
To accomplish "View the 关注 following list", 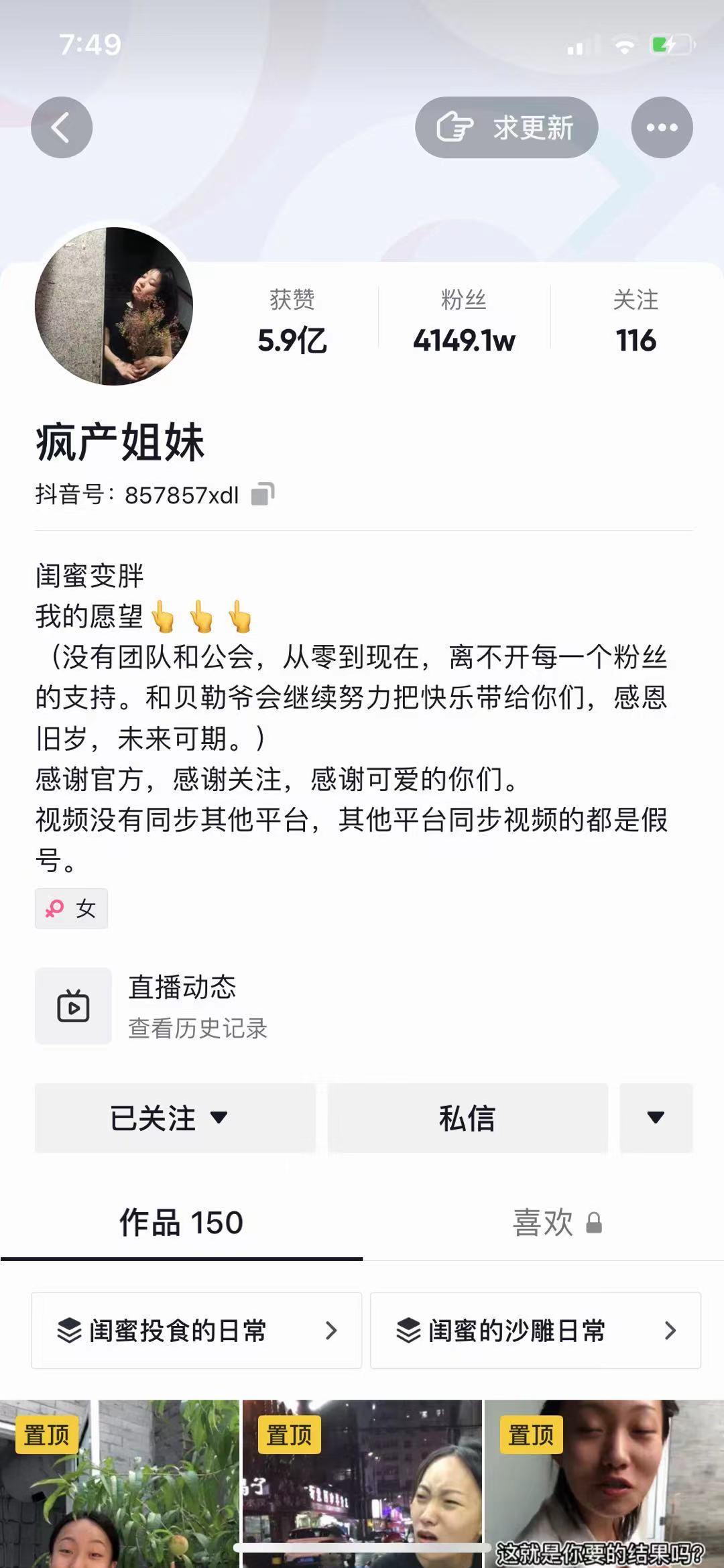I will coord(636,322).
